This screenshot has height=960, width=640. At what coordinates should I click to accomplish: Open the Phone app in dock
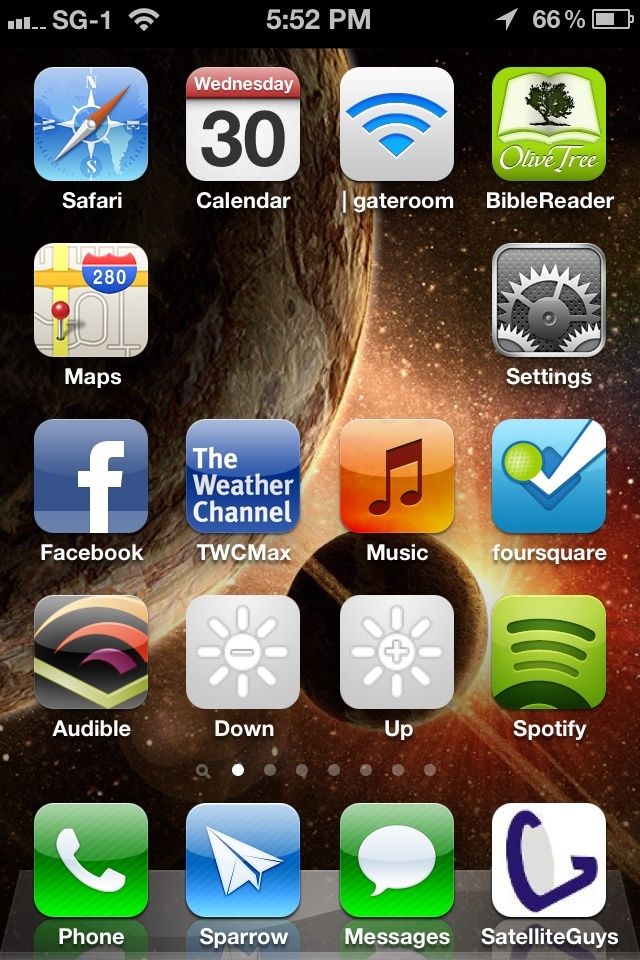[91, 860]
